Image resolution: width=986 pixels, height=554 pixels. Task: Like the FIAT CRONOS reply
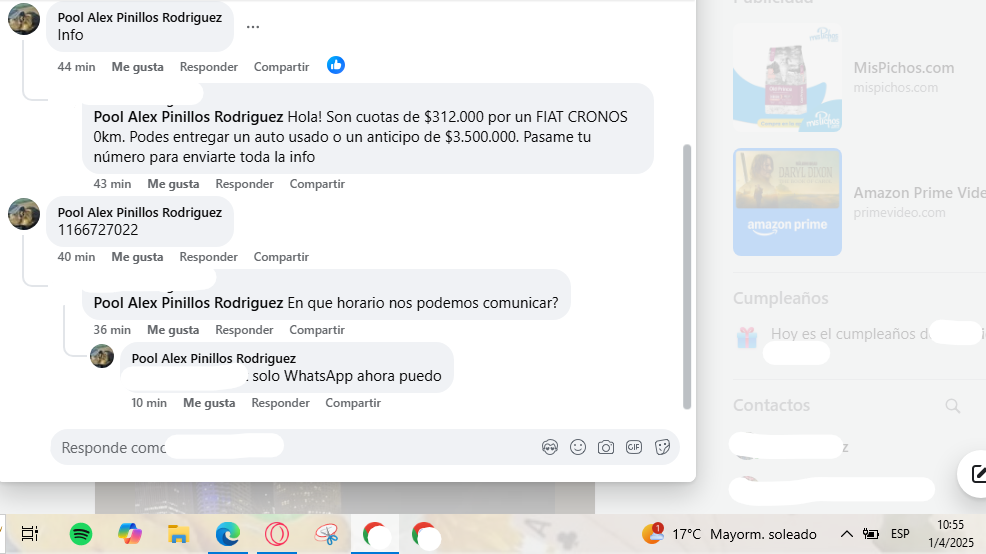pyautogui.click(x=173, y=184)
